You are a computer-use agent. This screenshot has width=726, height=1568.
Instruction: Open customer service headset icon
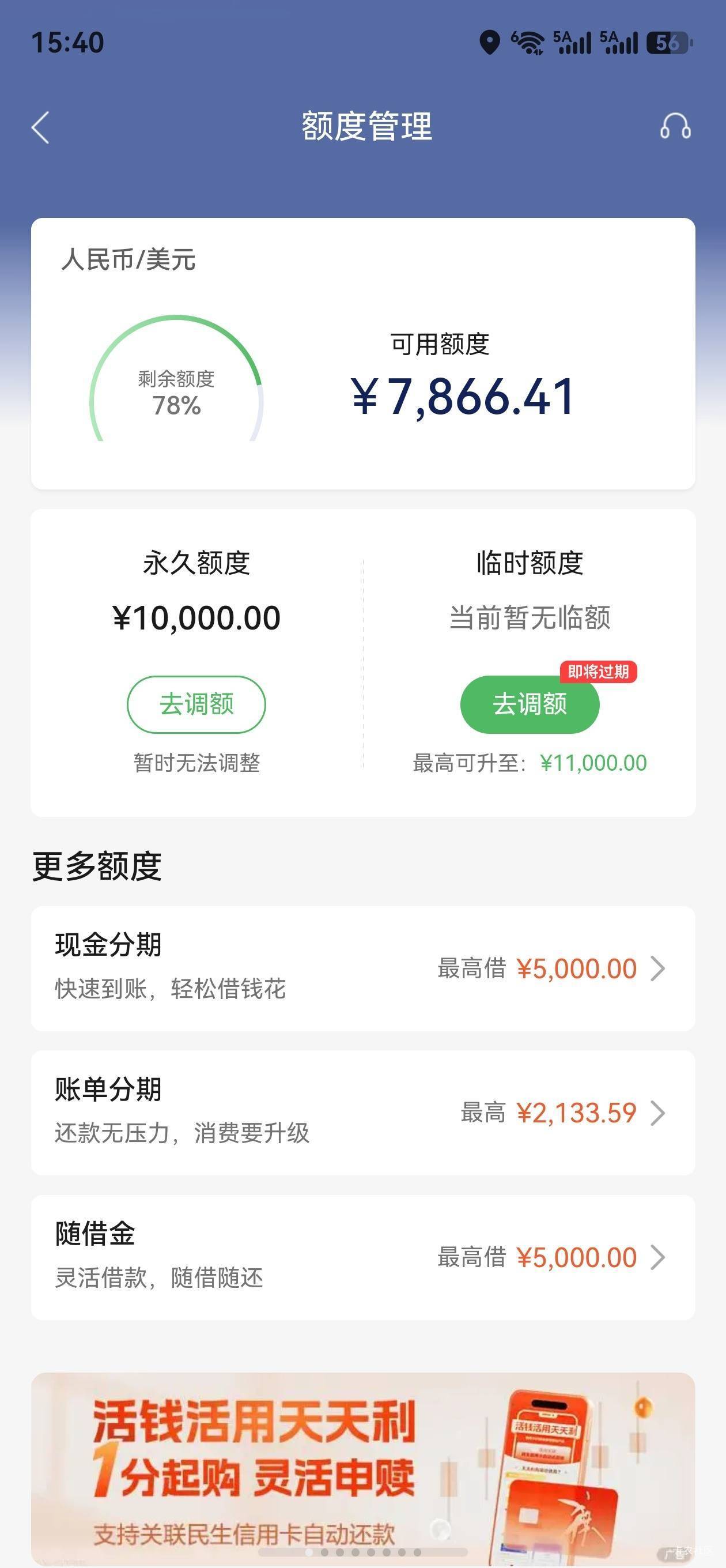click(675, 127)
